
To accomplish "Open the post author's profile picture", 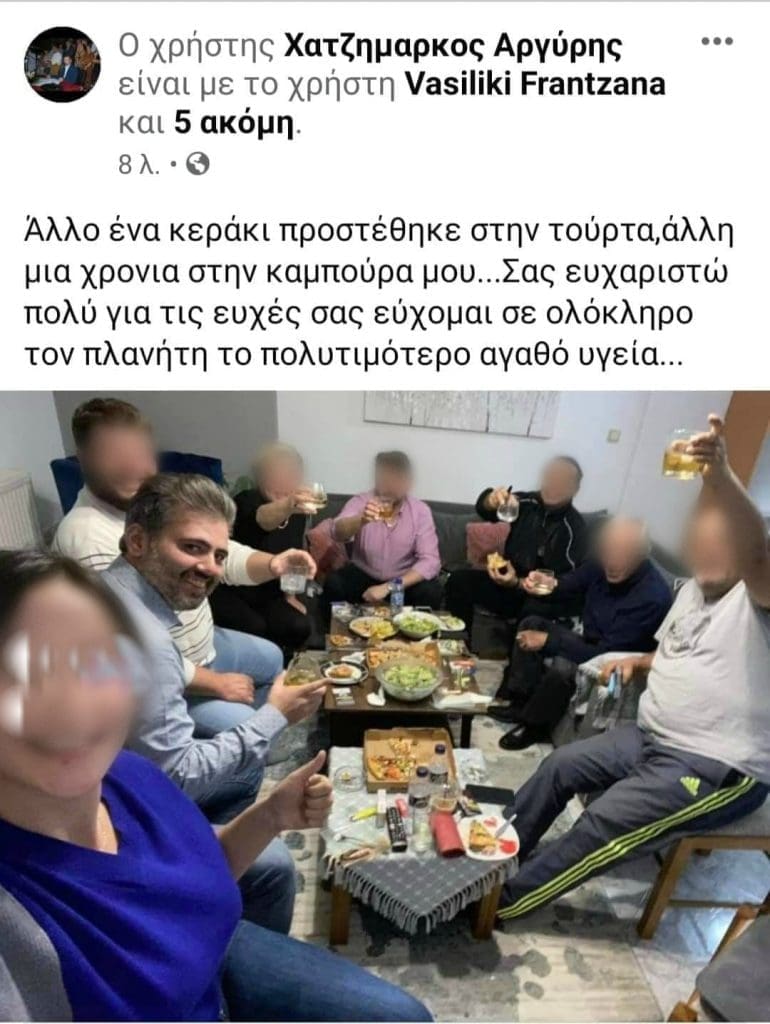I will [x=62, y=65].
